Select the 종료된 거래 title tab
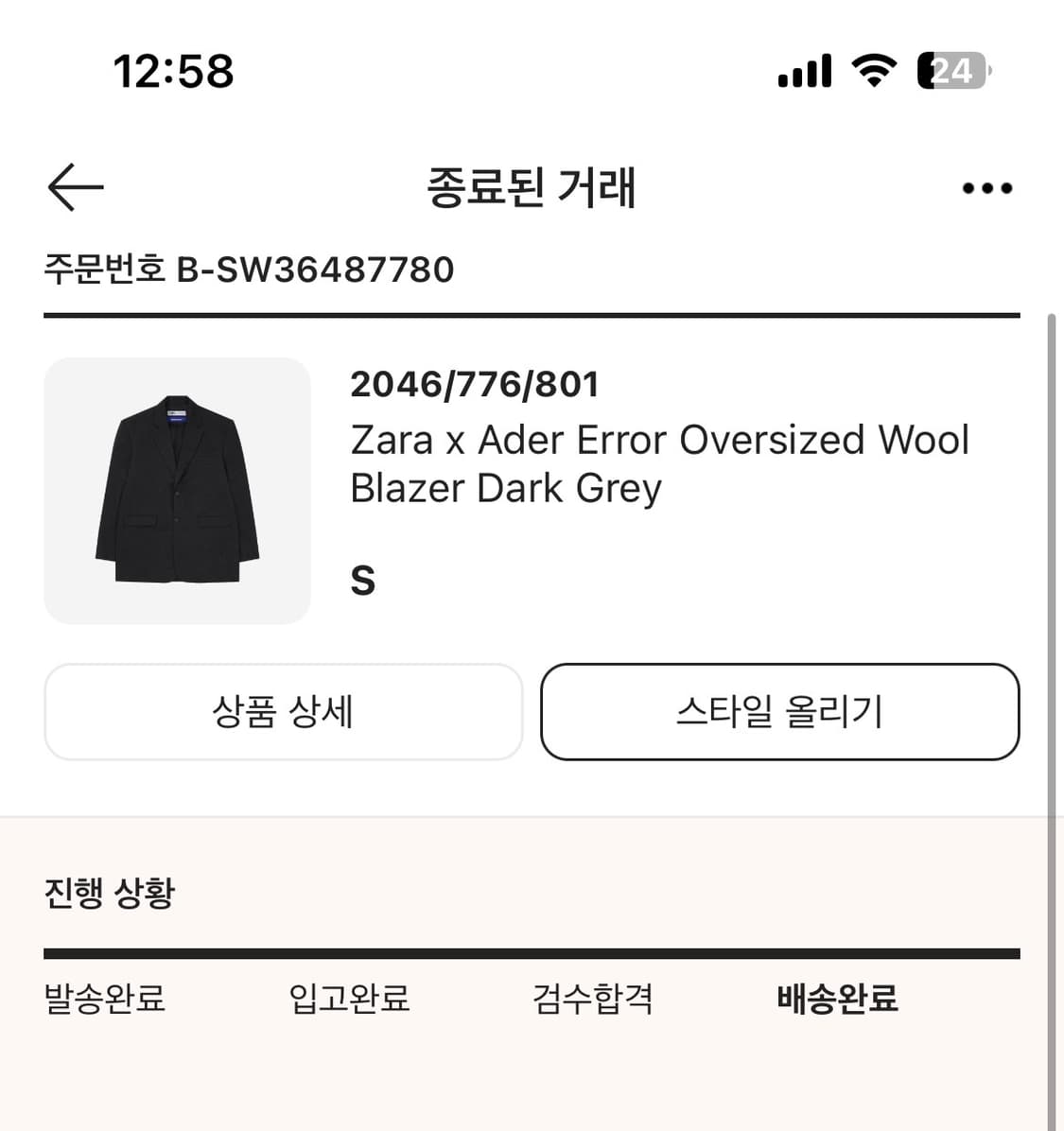Screen dimensions: 1064x1131 point(532,187)
